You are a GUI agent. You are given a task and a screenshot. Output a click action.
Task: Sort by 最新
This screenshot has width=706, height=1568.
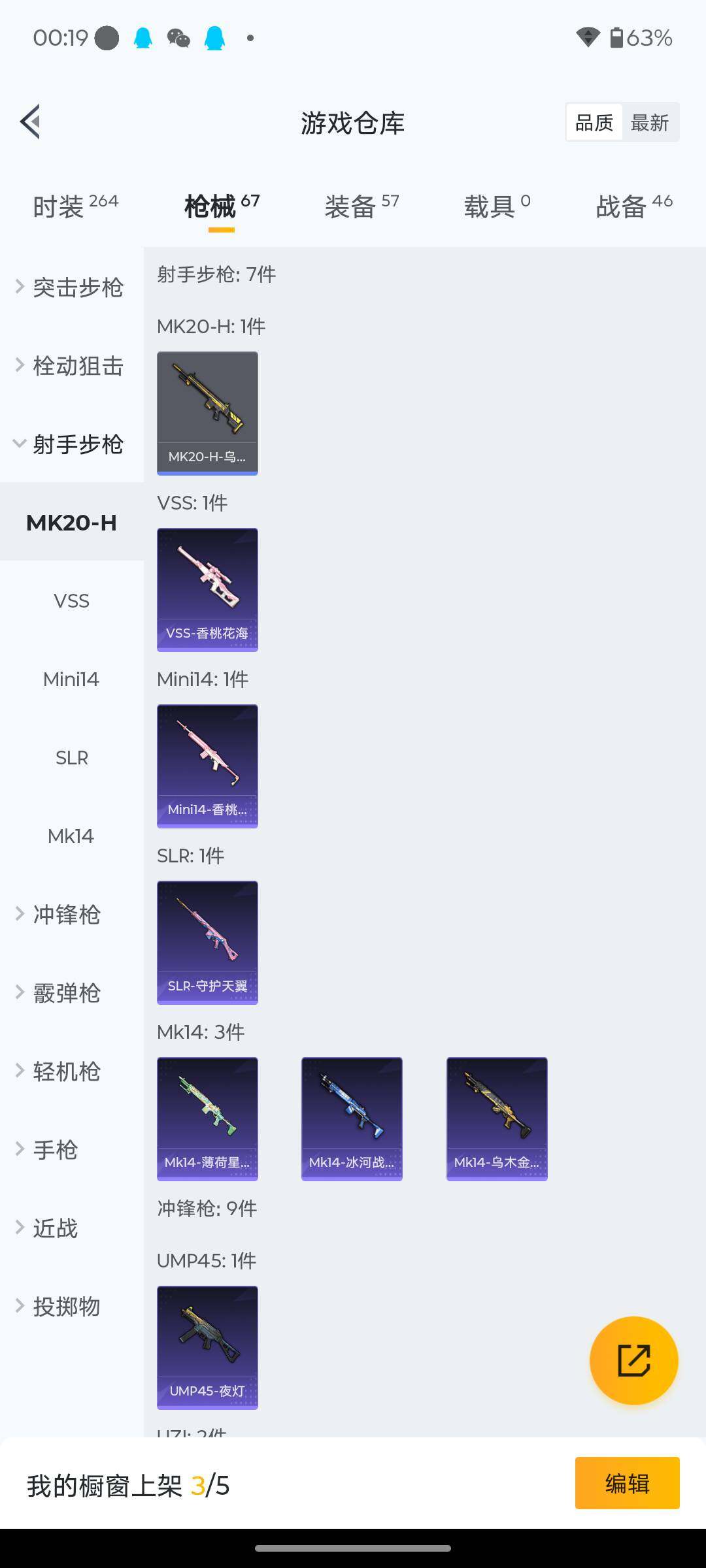click(x=649, y=122)
